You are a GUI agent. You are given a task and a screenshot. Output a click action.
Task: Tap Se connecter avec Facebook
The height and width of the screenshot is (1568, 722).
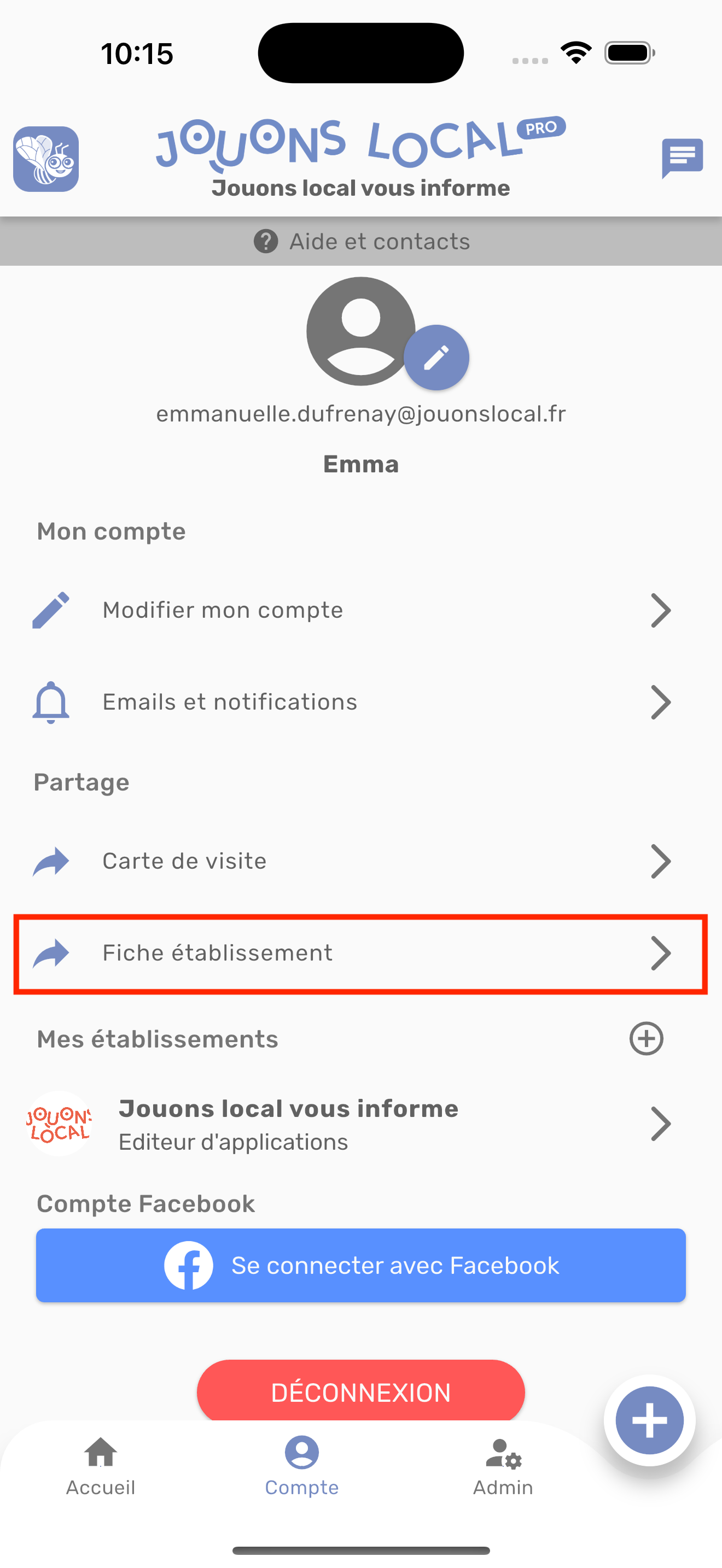point(361,1266)
